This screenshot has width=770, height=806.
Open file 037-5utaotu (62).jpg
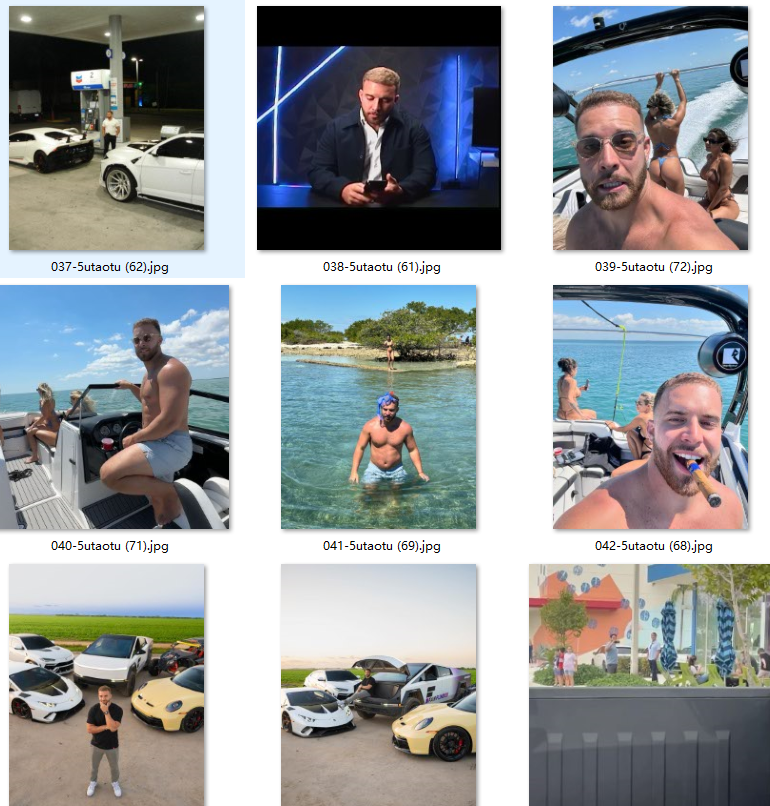[107, 128]
